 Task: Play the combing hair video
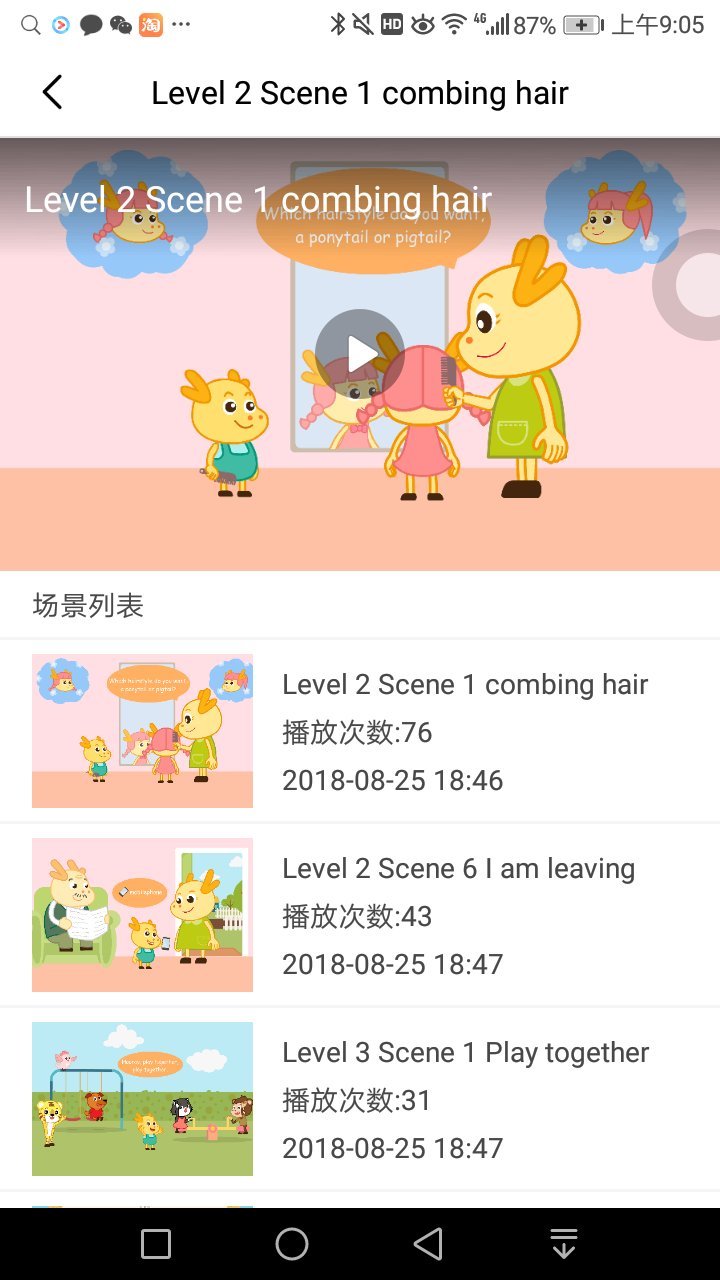pos(359,353)
